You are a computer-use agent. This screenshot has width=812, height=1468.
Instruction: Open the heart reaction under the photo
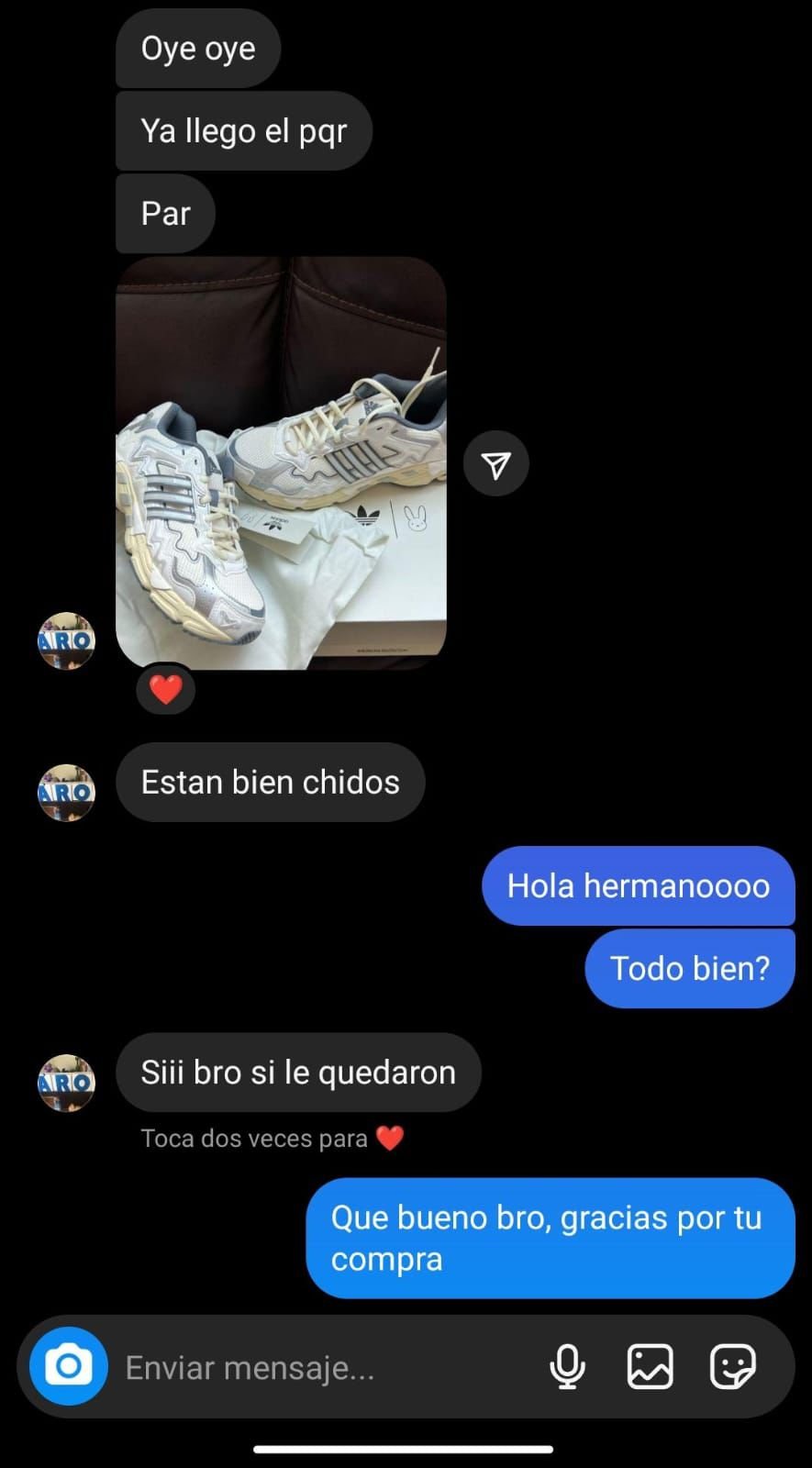pyautogui.click(x=166, y=689)
